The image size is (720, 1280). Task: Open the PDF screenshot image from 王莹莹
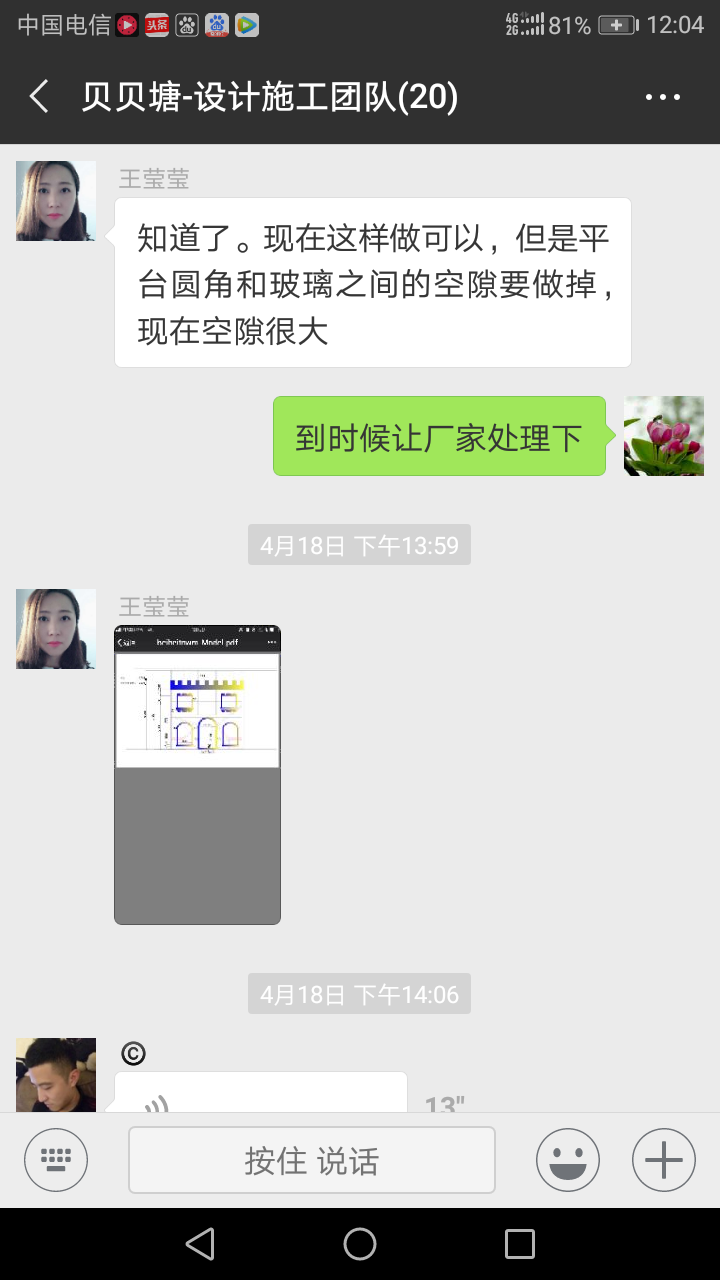tap(197, 774)
